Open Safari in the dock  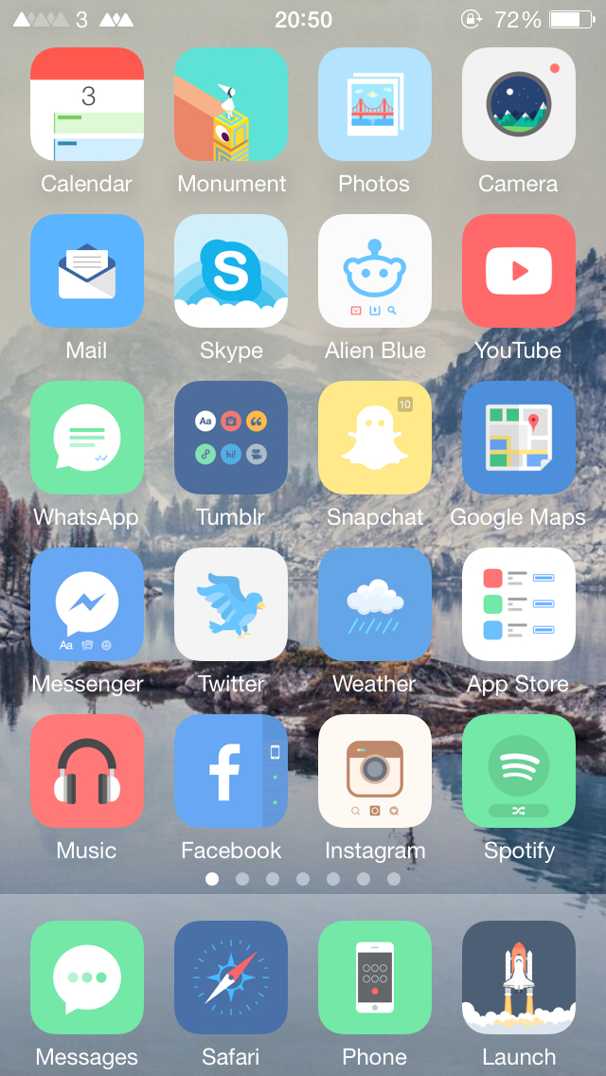[x=231, y=977]
